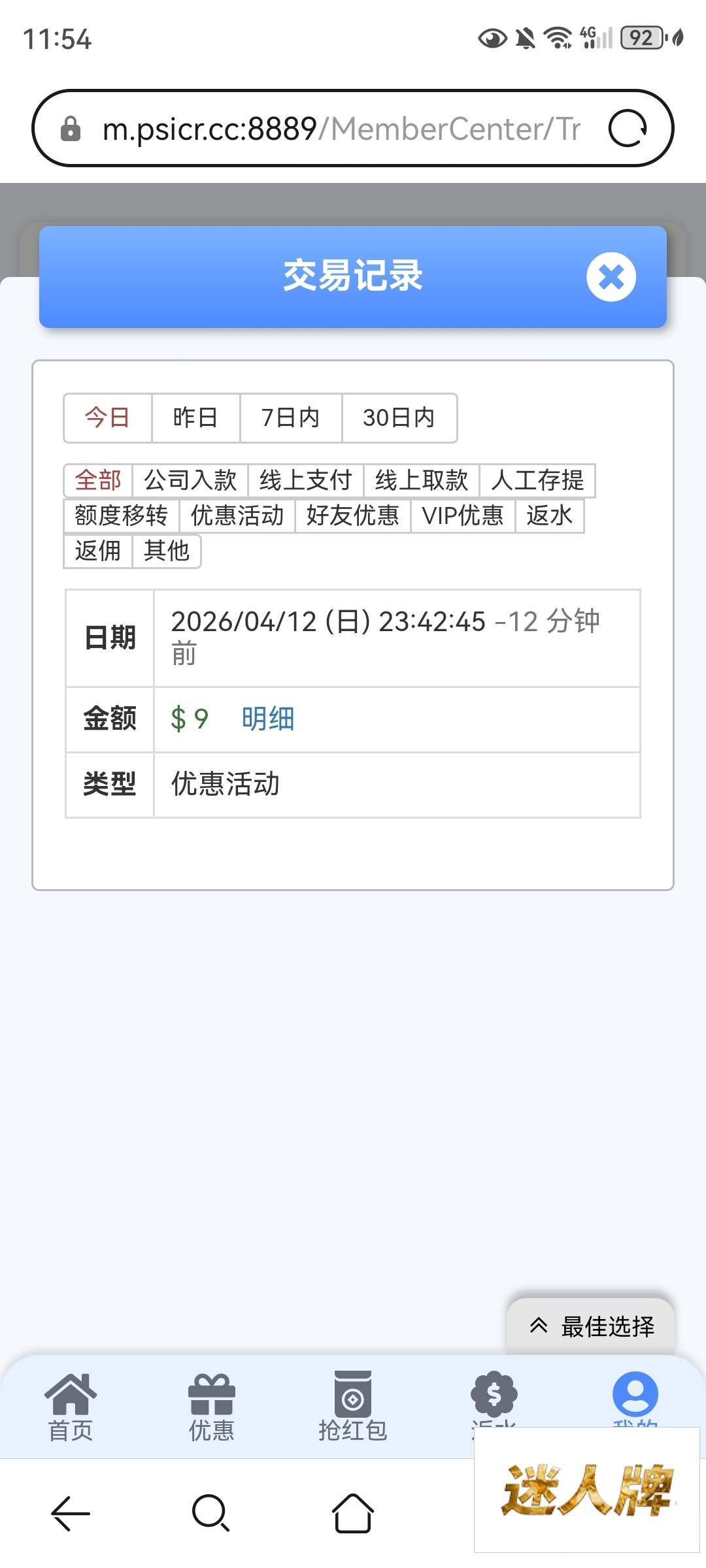Screen dimensions: 706x1568
Task: Select the 昨日 date filter
Action: [195, 417]
